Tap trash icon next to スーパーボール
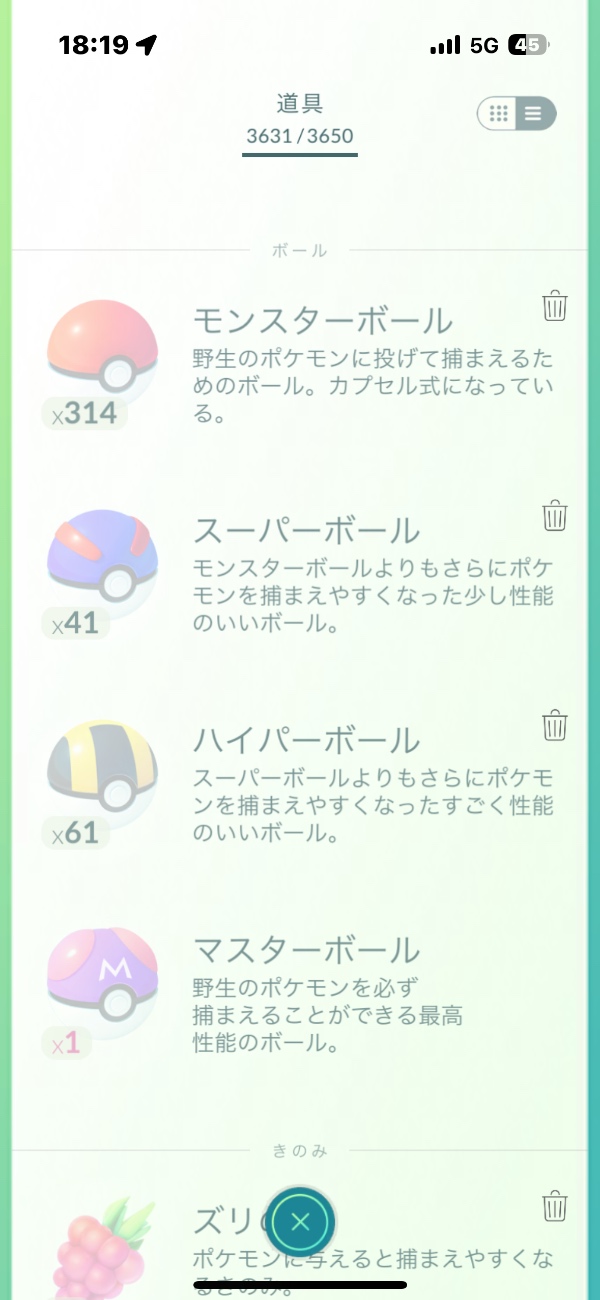600x1300 pixels. click(555, 516)
